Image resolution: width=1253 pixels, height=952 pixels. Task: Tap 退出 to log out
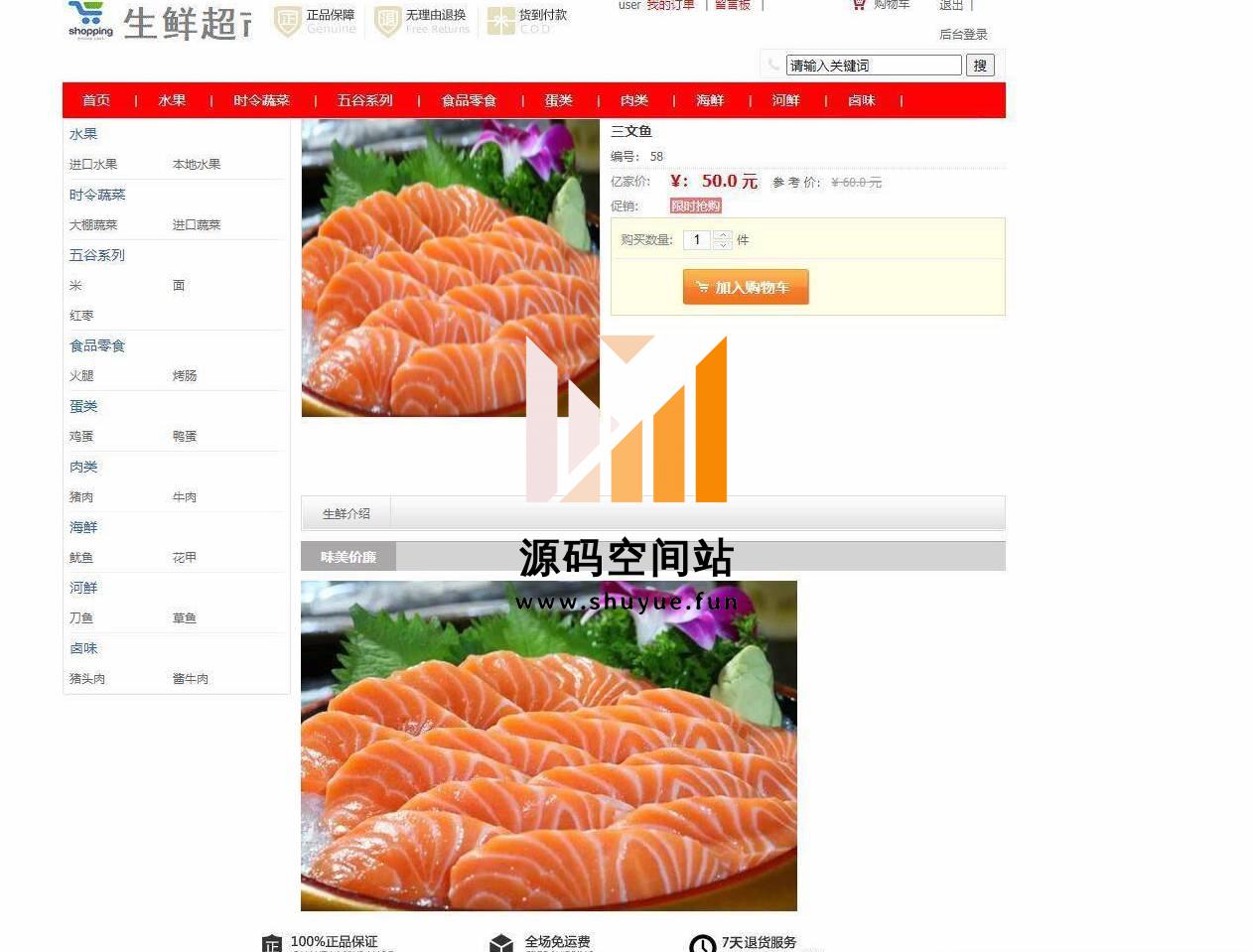point(950,5)
